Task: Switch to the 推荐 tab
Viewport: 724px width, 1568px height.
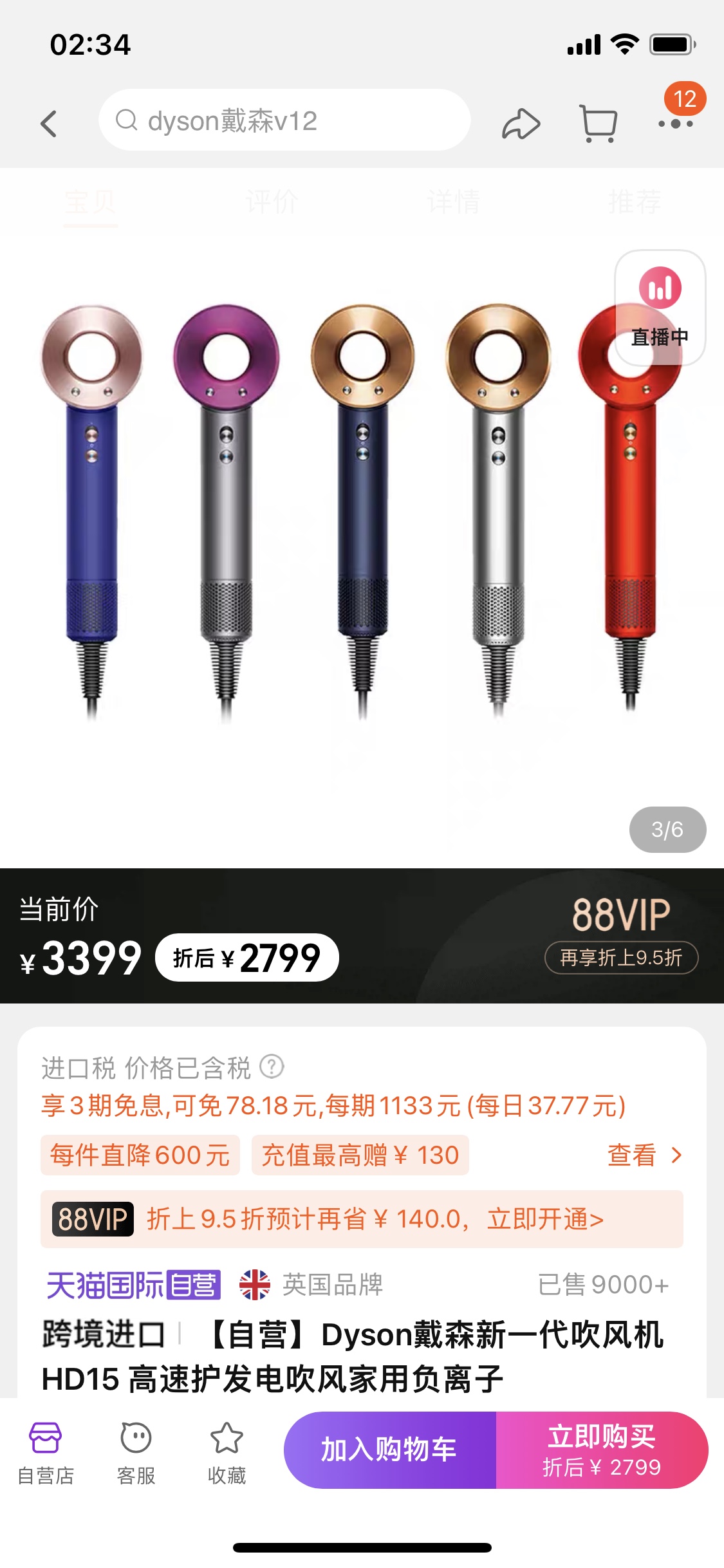Action: [x=635, y=202]
